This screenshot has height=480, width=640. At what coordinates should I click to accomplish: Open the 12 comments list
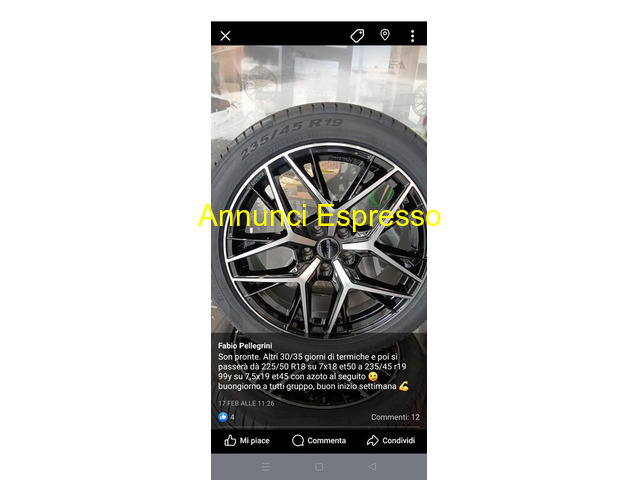pos(395,417)
